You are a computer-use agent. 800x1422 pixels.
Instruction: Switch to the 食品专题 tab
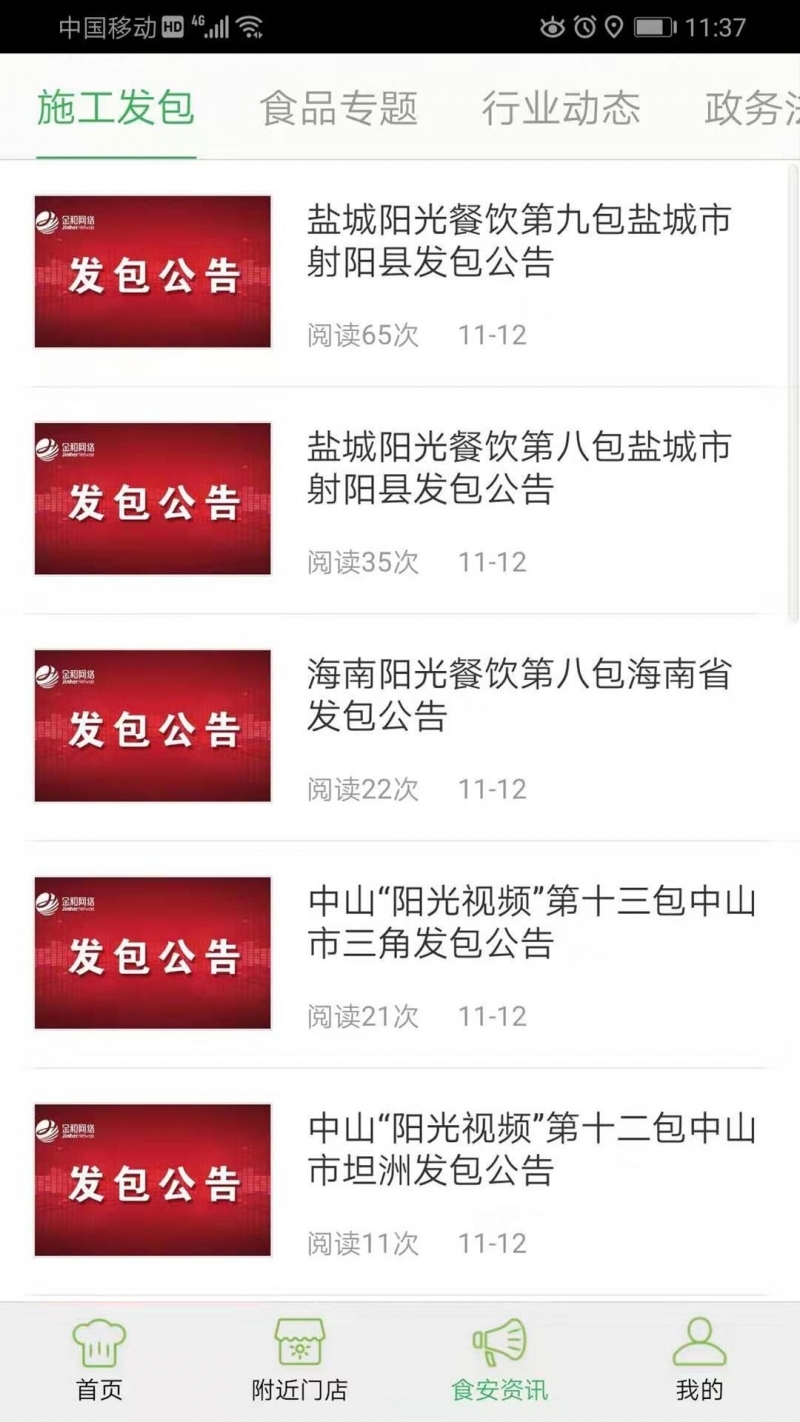pyautogui.click(x=340, y=110)
